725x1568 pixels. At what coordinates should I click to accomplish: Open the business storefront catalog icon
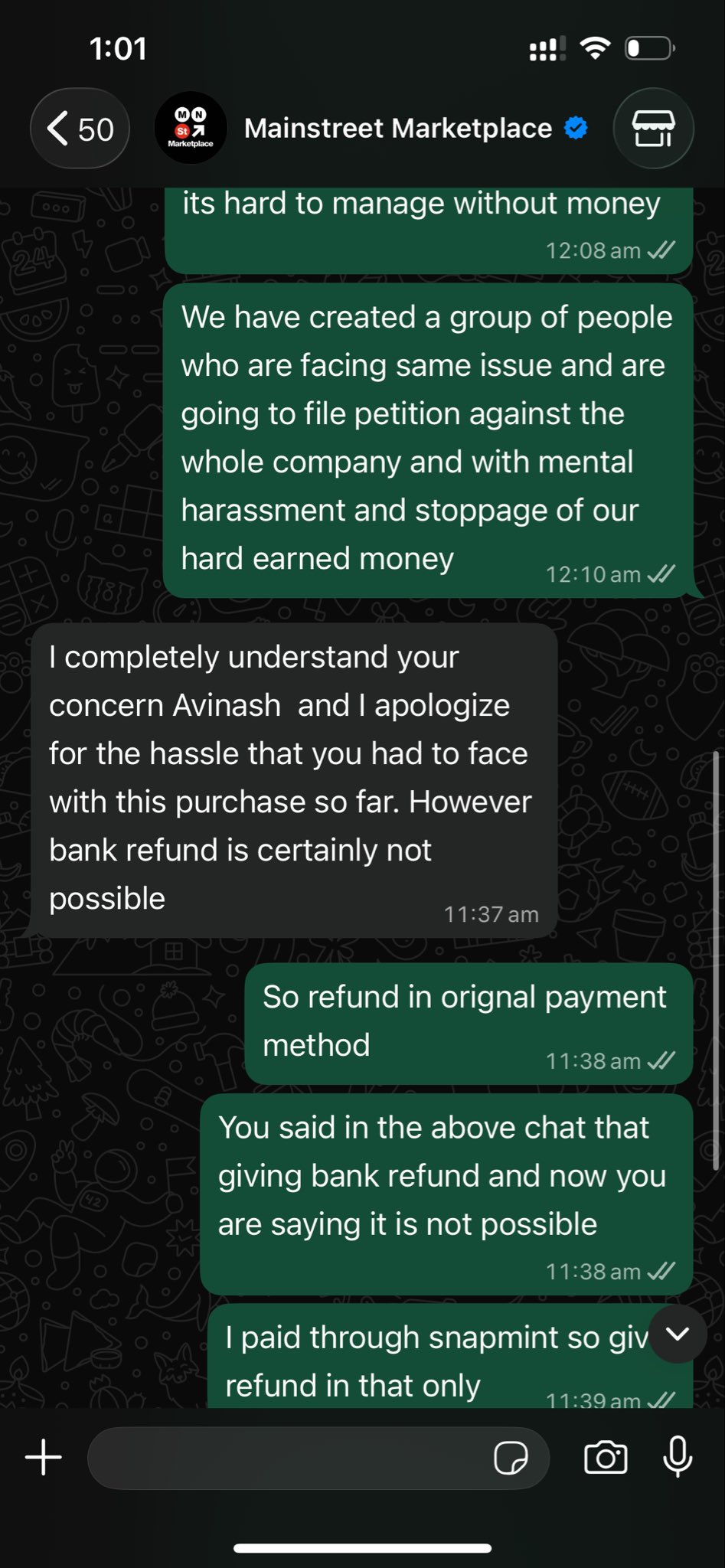(653, 129)
